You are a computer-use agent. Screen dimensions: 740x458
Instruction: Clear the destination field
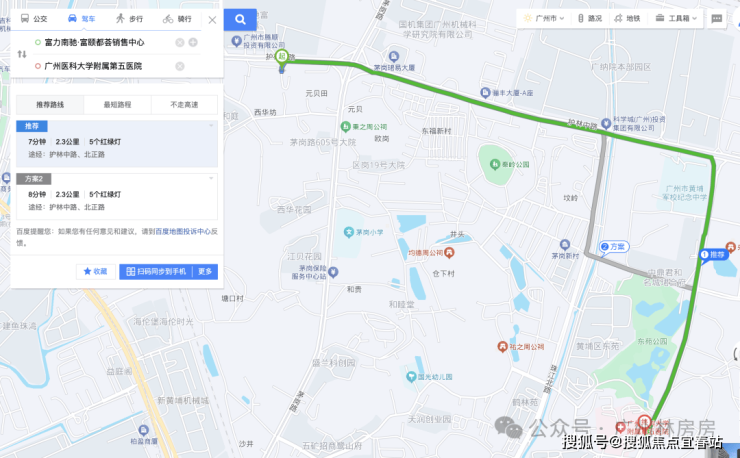pos(180,66)
